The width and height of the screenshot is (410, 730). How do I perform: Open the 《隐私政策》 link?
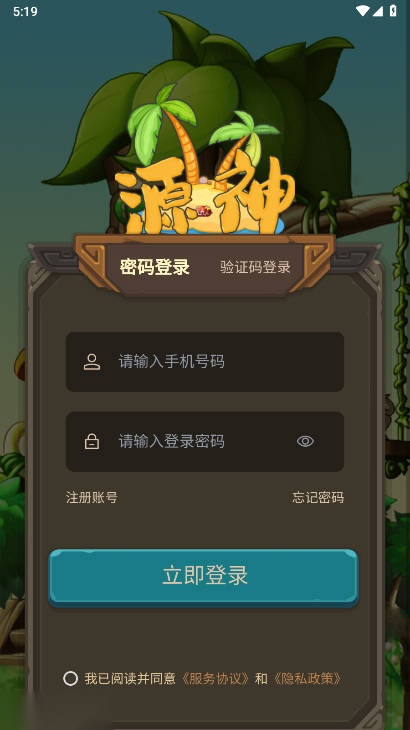click(x=308, y=678)
